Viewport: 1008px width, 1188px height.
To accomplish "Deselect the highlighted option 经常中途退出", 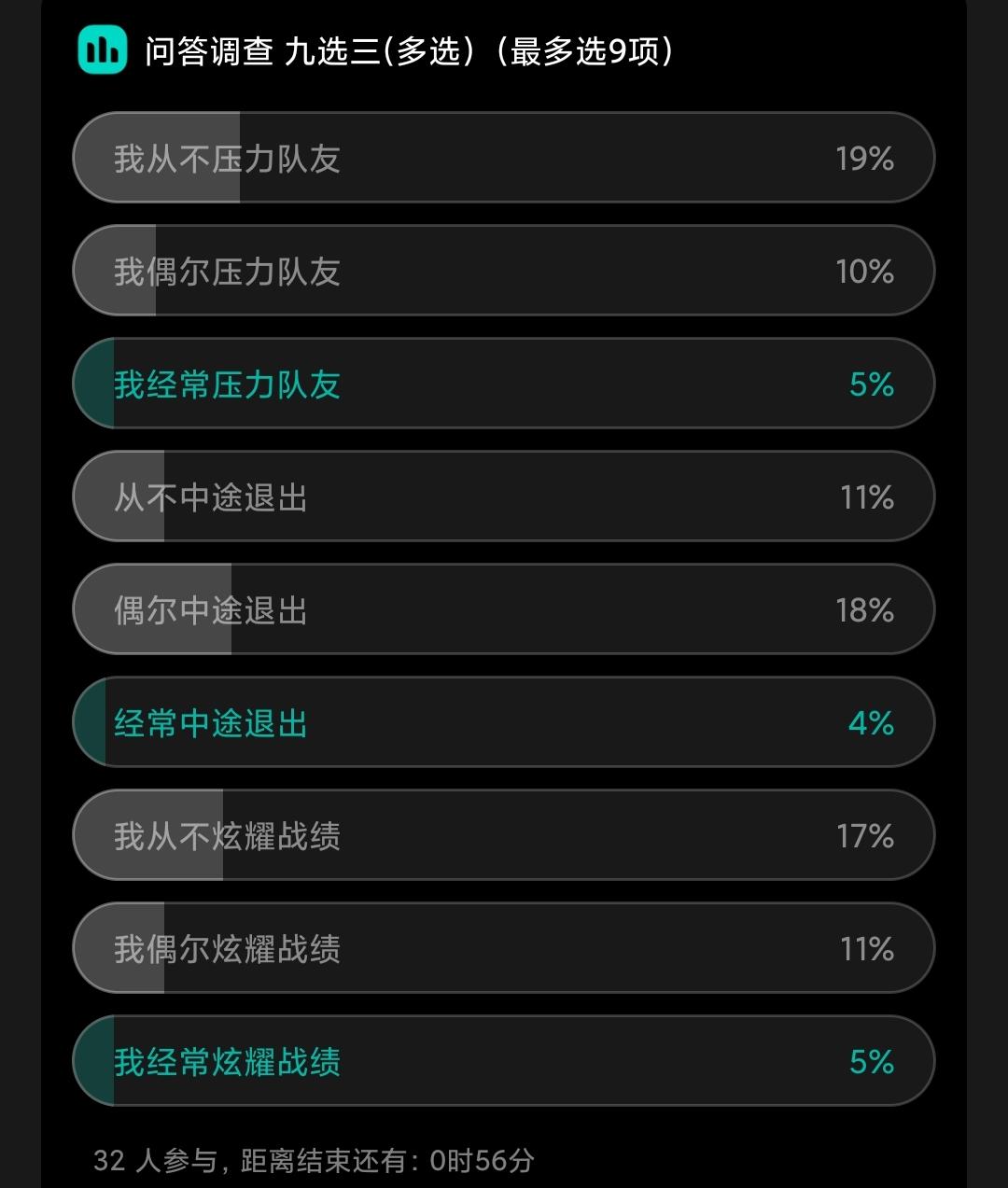I will (503, 722).
